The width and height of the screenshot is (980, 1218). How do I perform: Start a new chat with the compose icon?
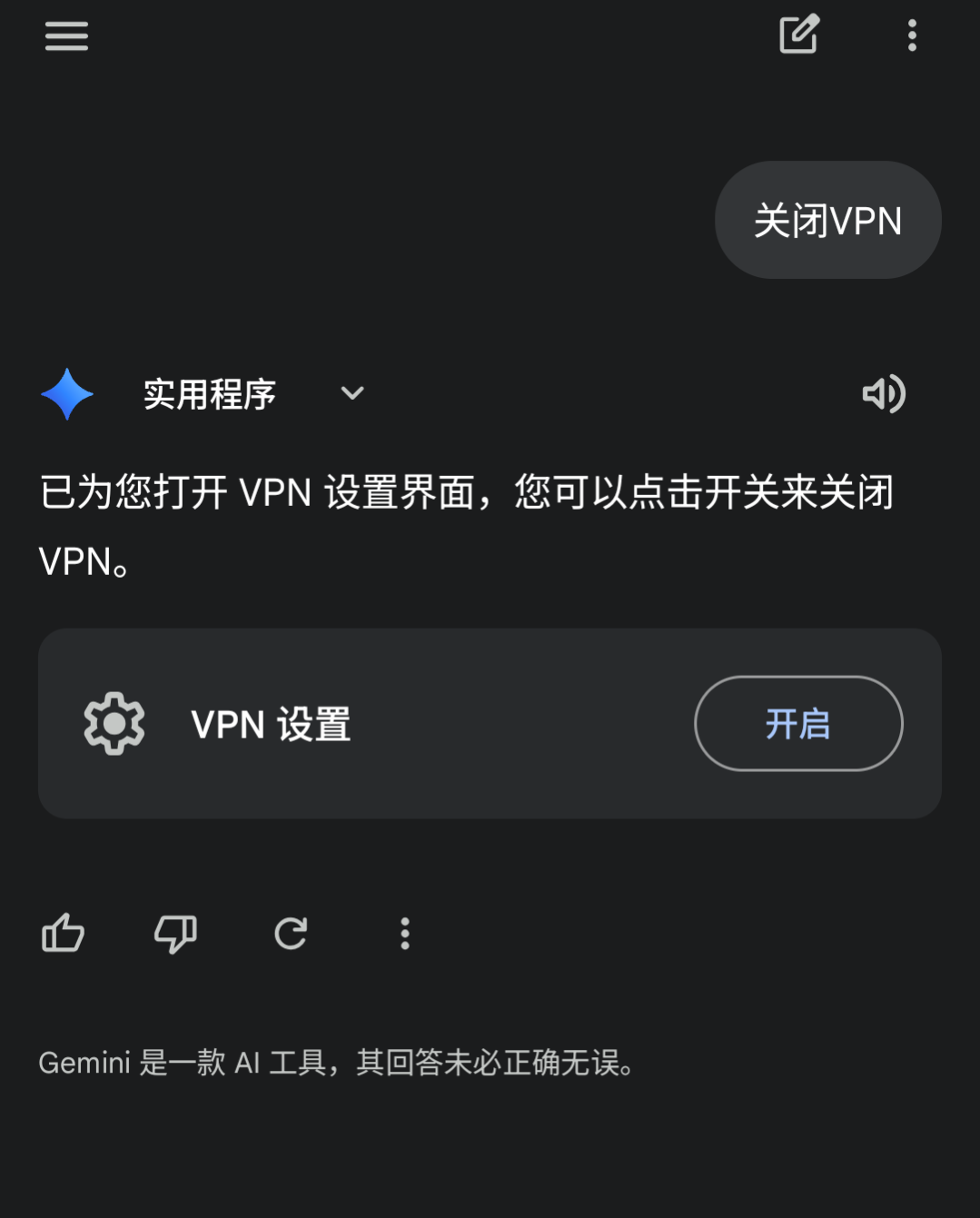pos(800,35)
